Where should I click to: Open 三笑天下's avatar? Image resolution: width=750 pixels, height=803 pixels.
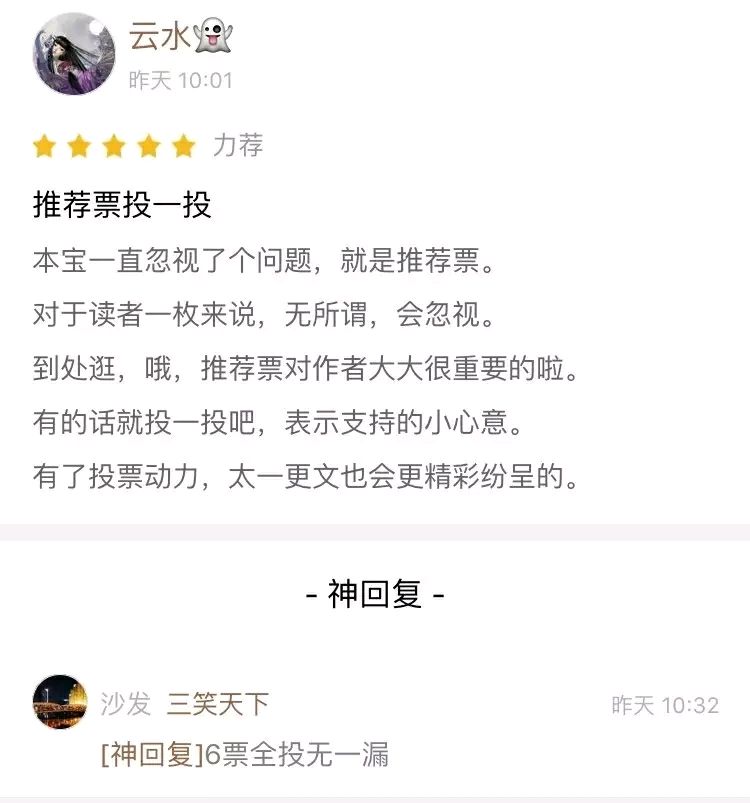[x=60, y=702]
